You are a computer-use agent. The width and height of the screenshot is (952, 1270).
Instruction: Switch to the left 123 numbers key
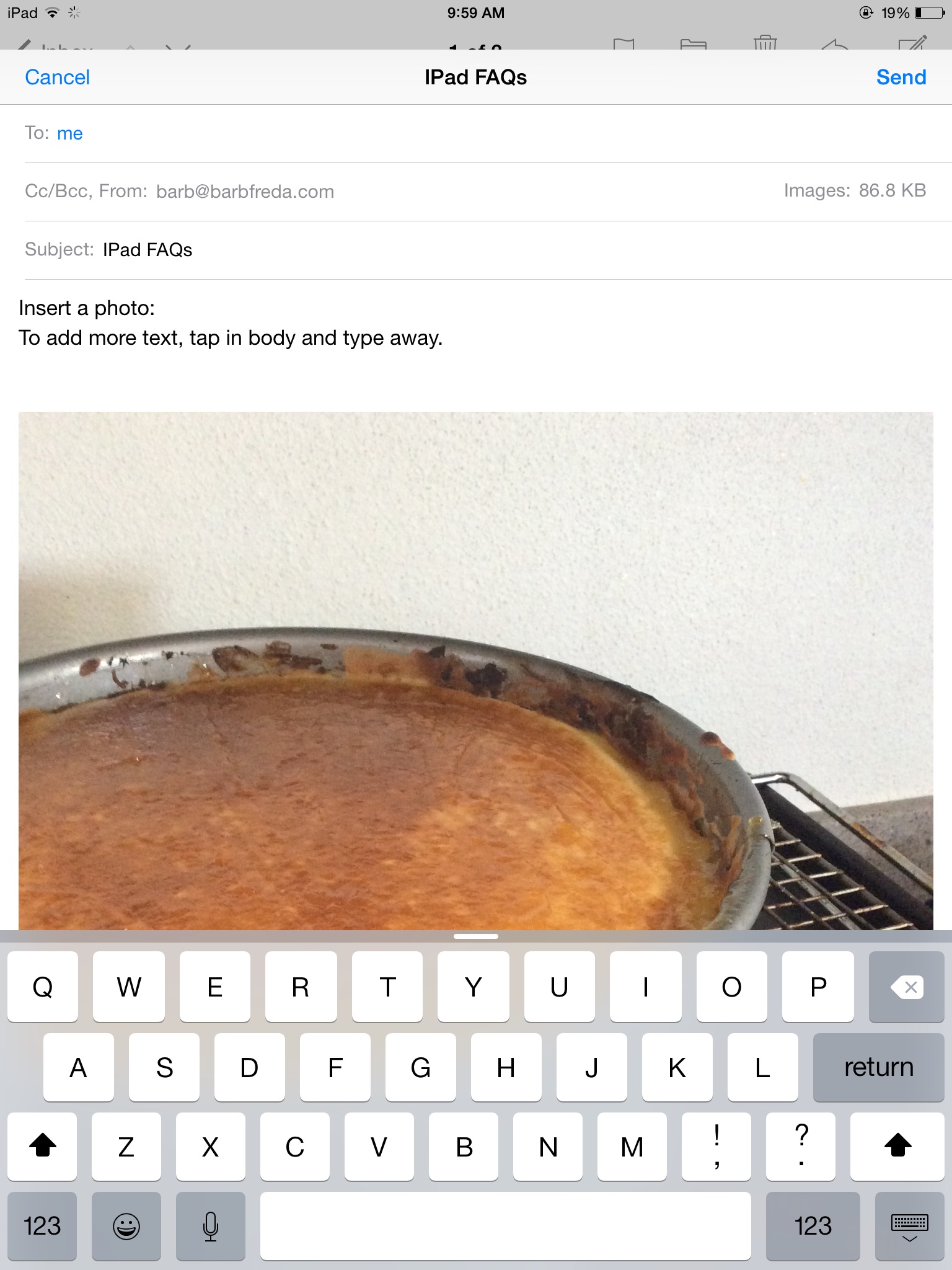(x=42, y=1226)
